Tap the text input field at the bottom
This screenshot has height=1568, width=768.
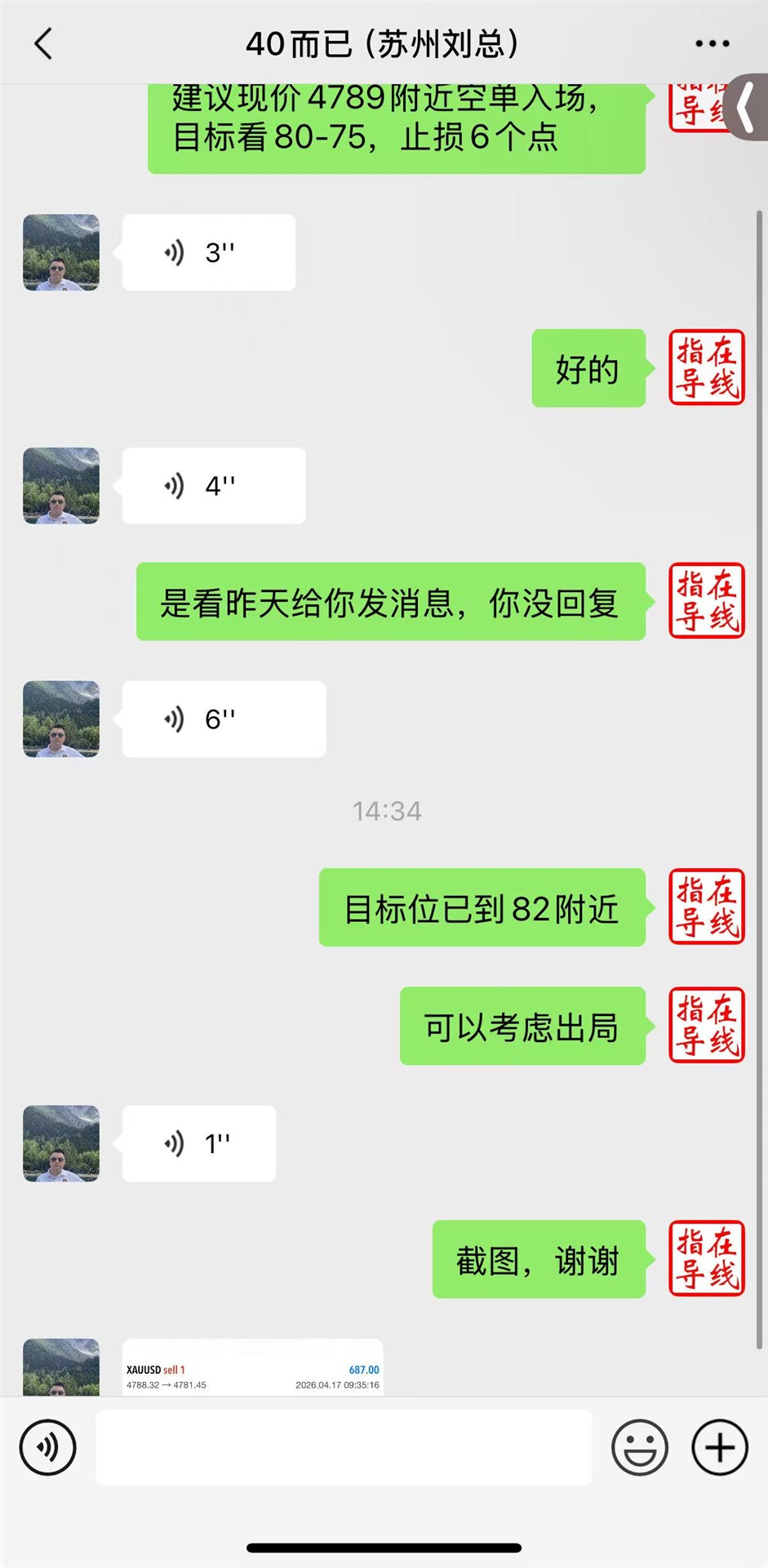pyautogui.click(x=343, y=1447)
